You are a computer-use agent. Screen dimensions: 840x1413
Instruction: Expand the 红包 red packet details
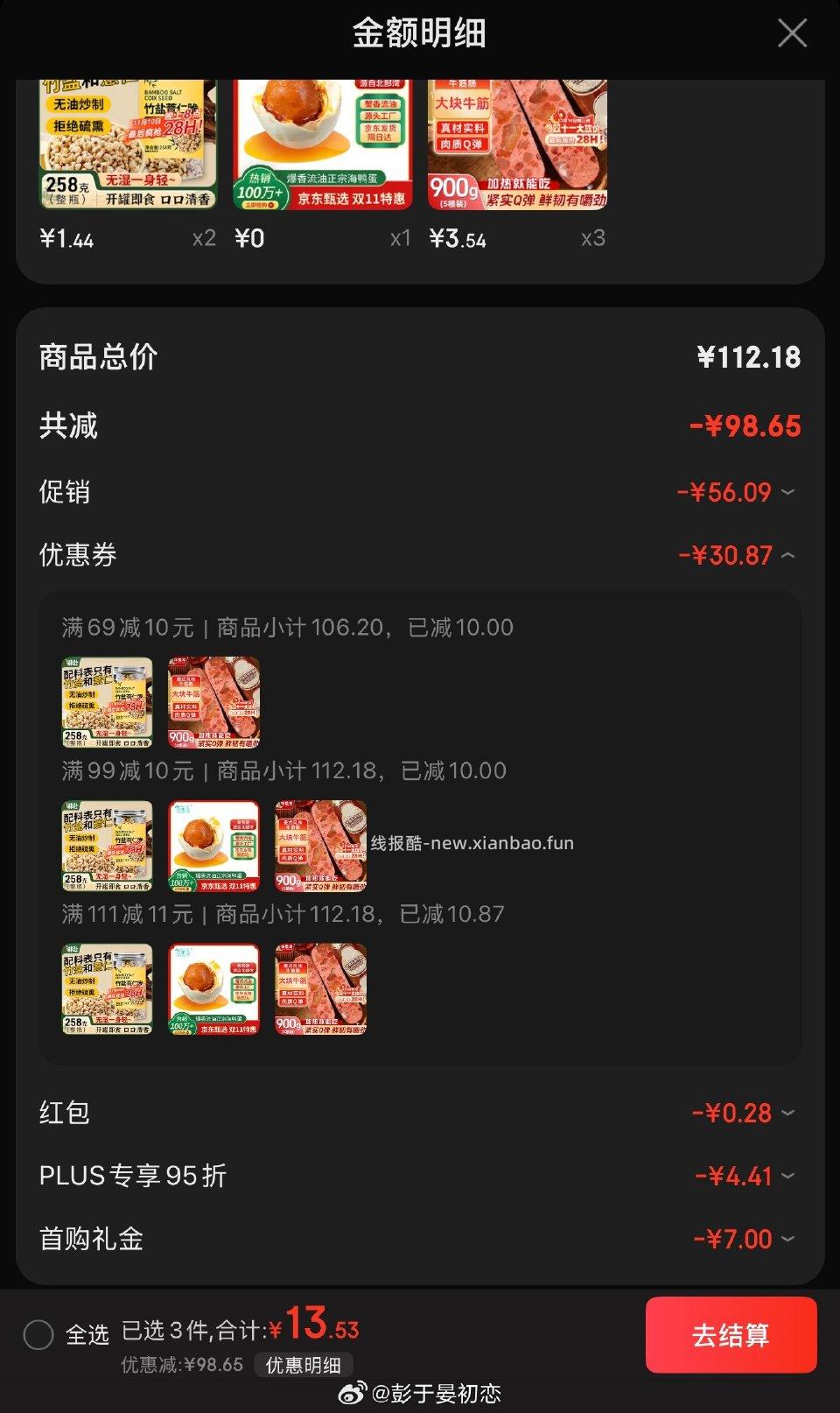[789, 1112]
